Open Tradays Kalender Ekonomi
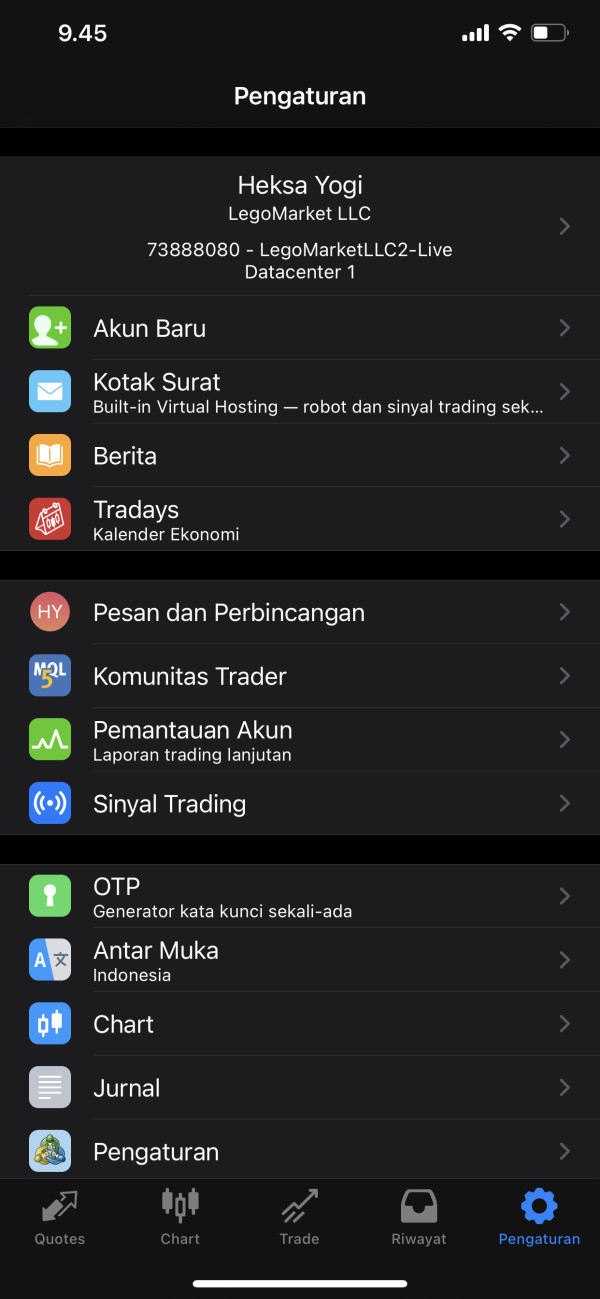The width and height of the screenshot is (600, 1299). (300, 519)
